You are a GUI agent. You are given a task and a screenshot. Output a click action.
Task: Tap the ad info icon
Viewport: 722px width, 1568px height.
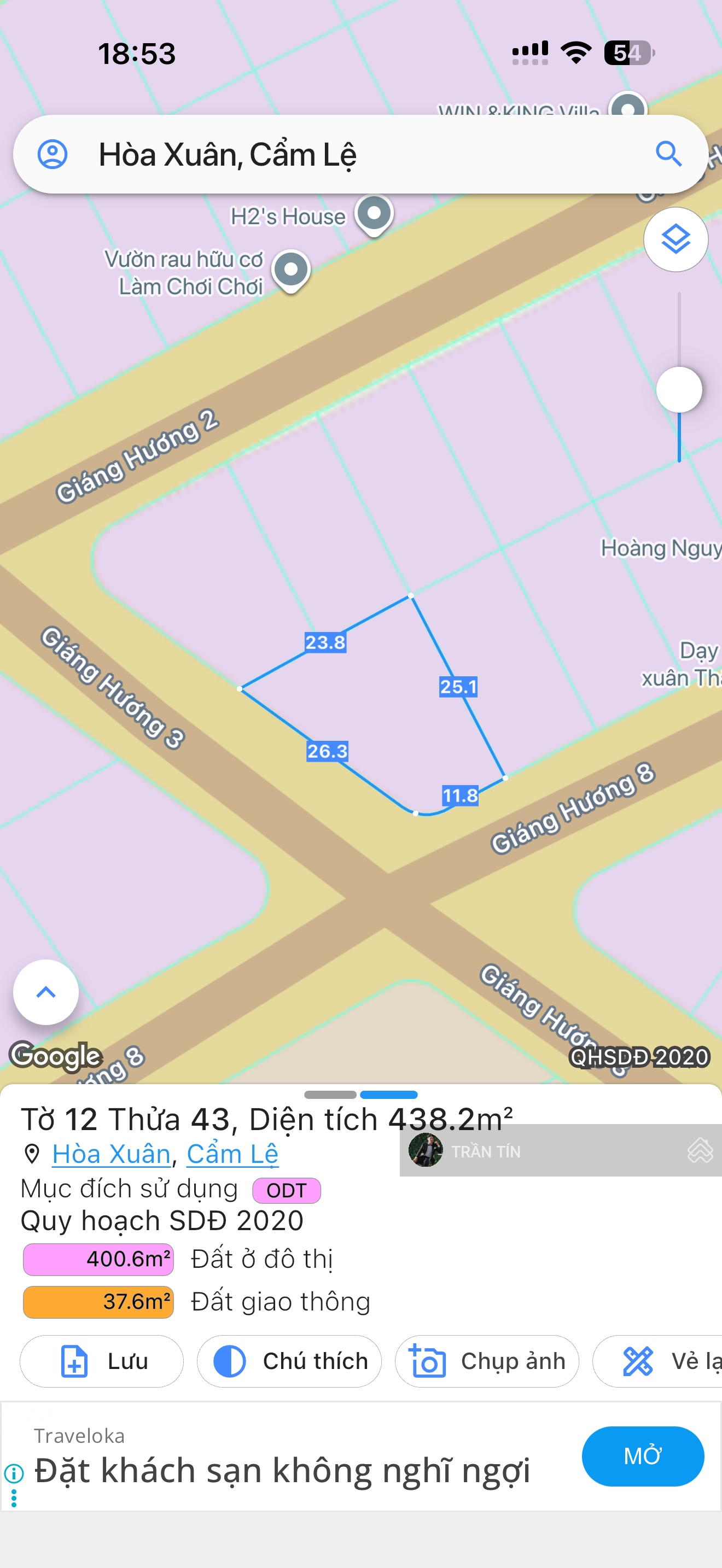pyautogui.click(x=14, y=1473)
